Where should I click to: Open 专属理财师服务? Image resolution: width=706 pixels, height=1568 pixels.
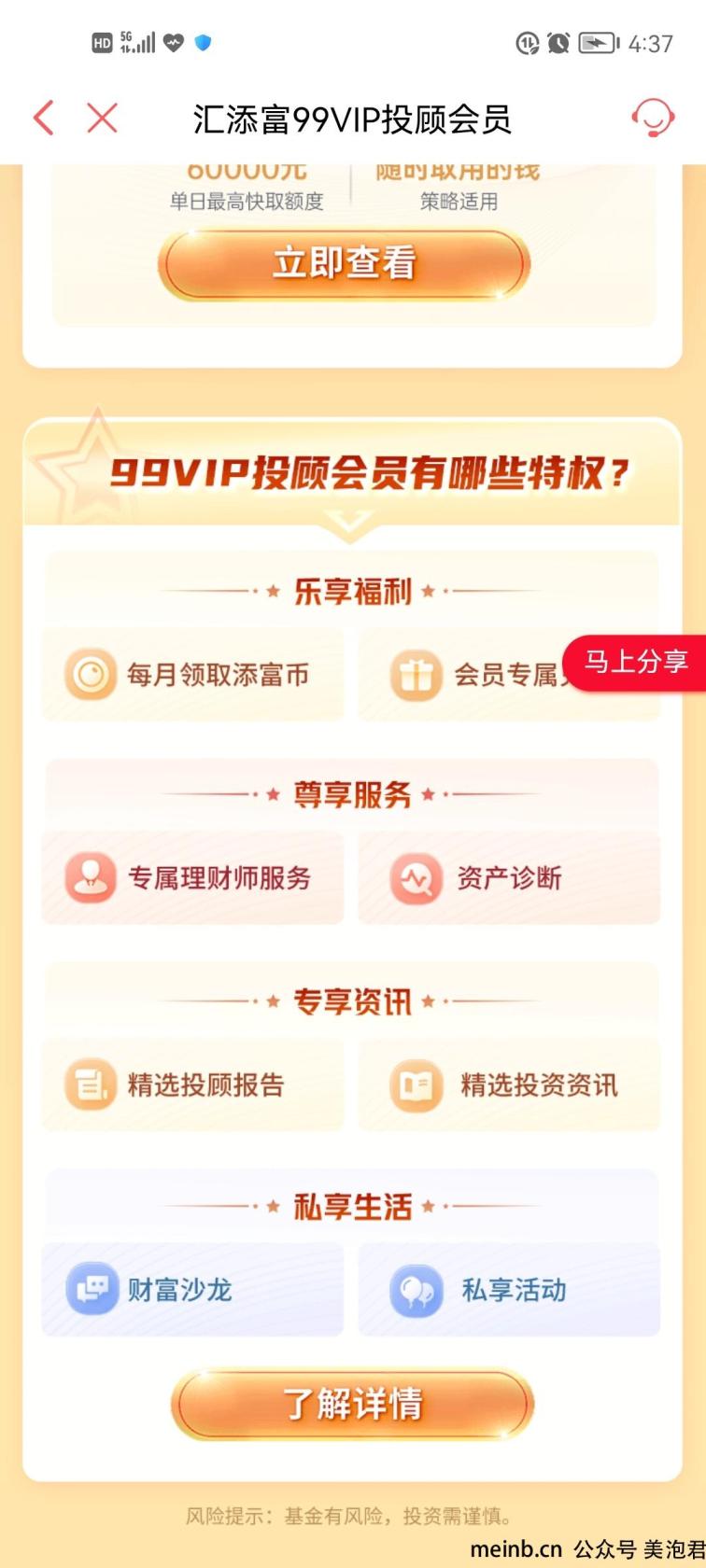click(x=192, y=878)
